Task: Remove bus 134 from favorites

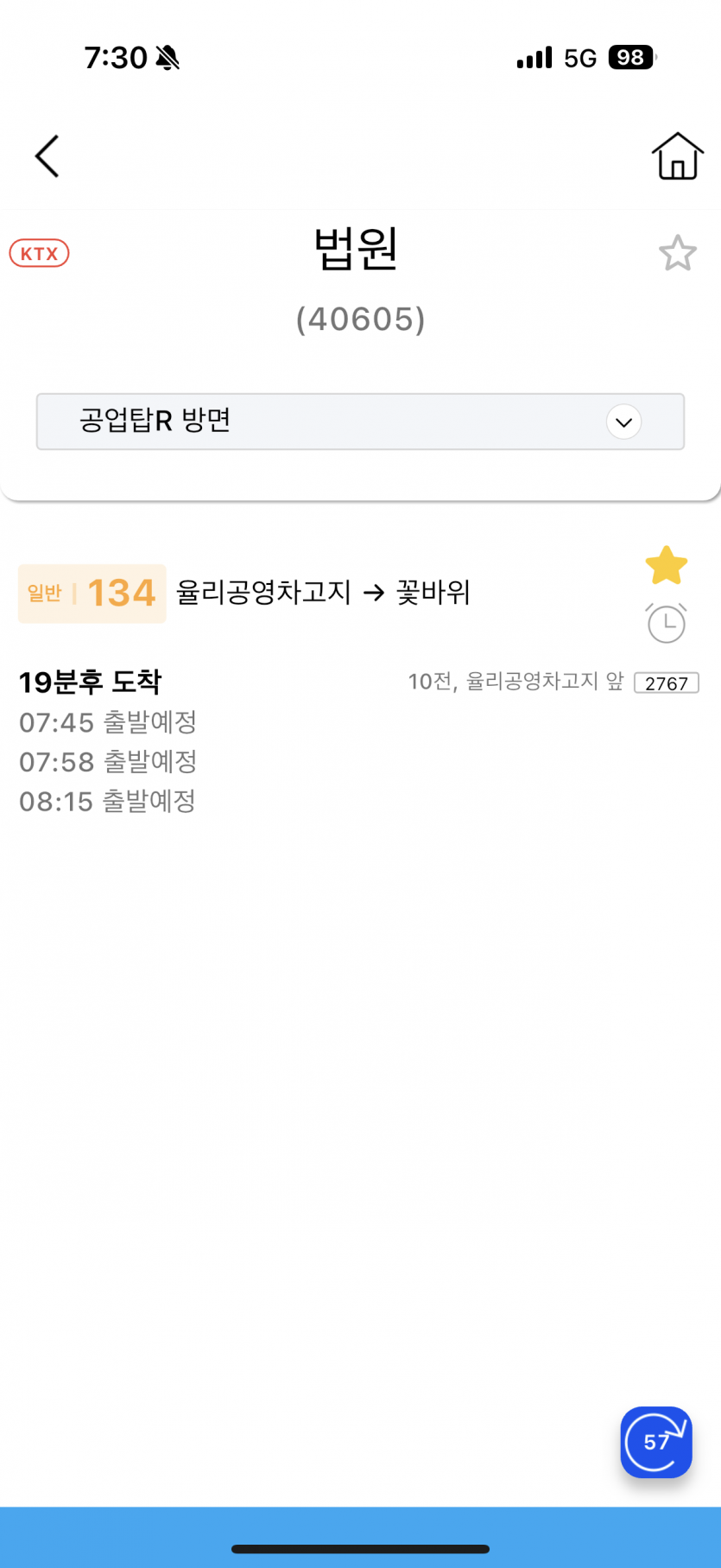Action: (x=666, y=566)
